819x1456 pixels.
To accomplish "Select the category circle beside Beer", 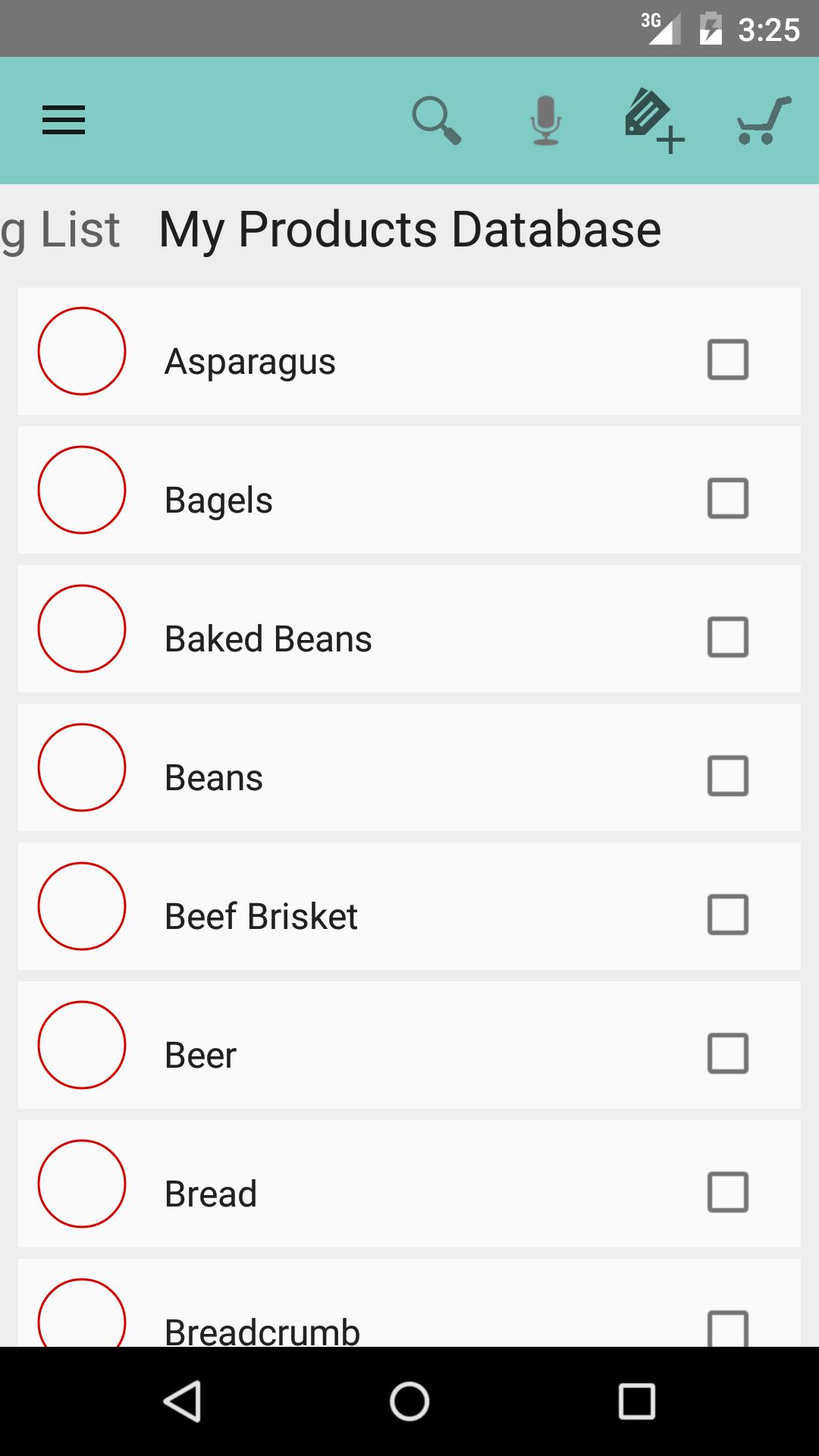I will (x=81, y=1045).
